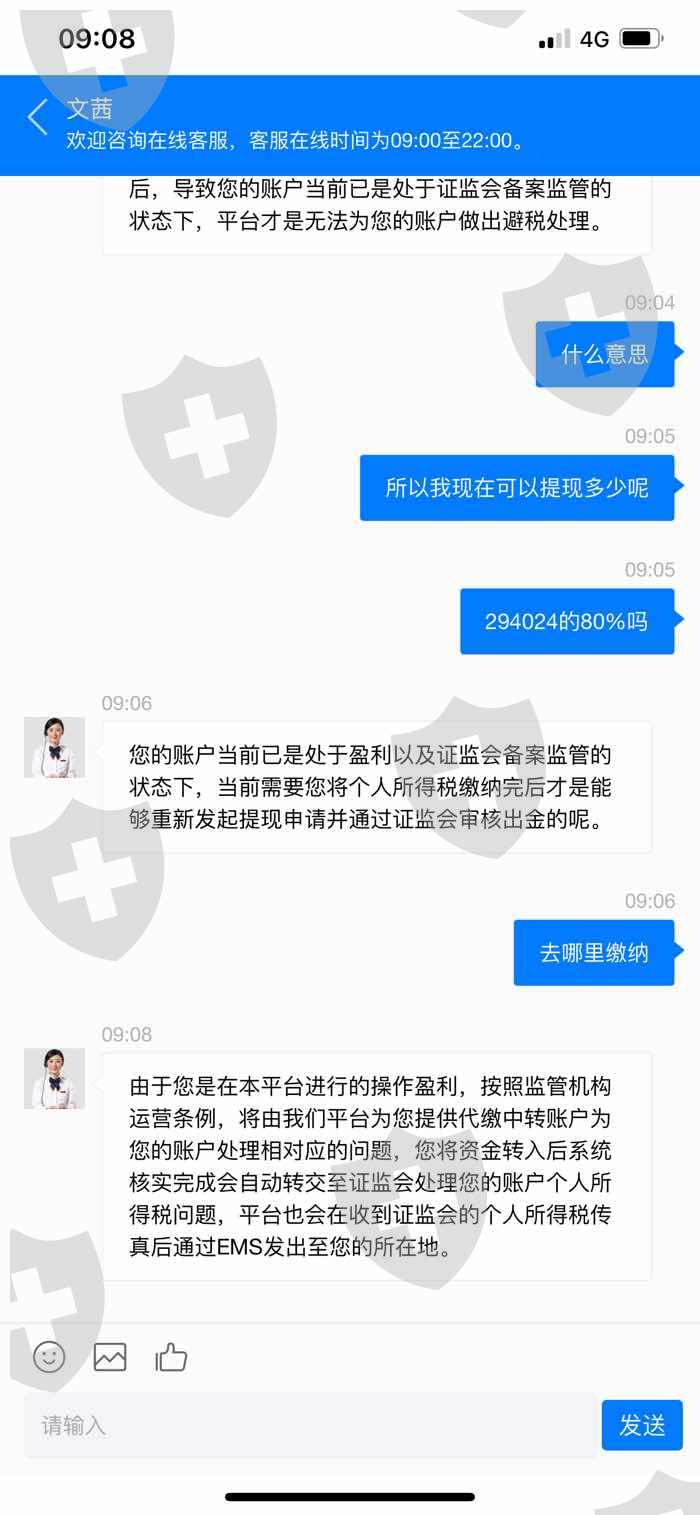The width and height of the screenshot is (700, 1515).
Task: Open the emoji picker
Action: click(x=49, y=1357)
